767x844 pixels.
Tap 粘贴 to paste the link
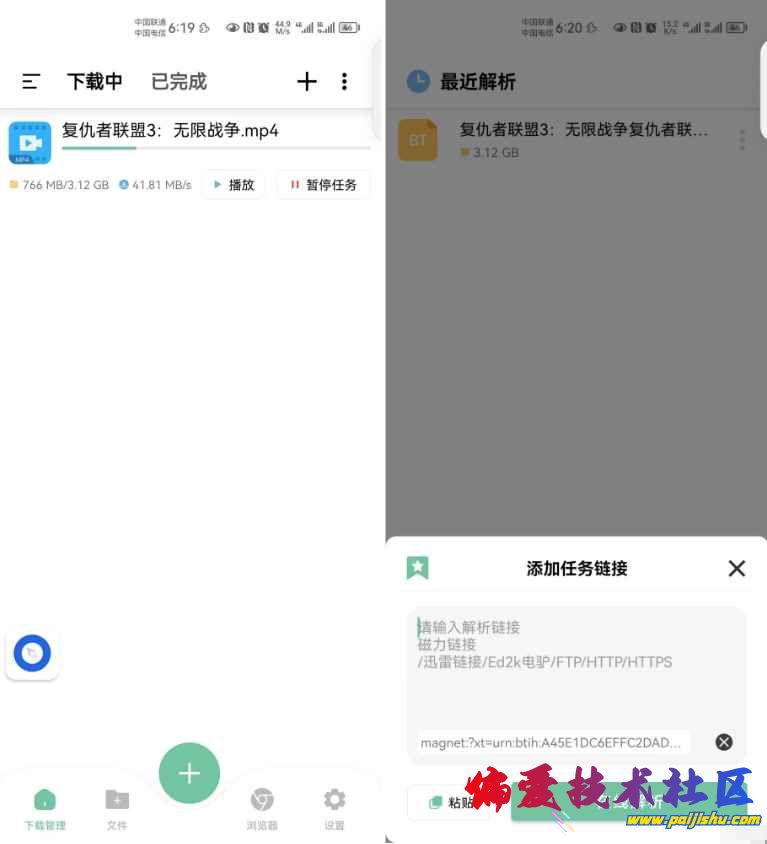point(449,802)
